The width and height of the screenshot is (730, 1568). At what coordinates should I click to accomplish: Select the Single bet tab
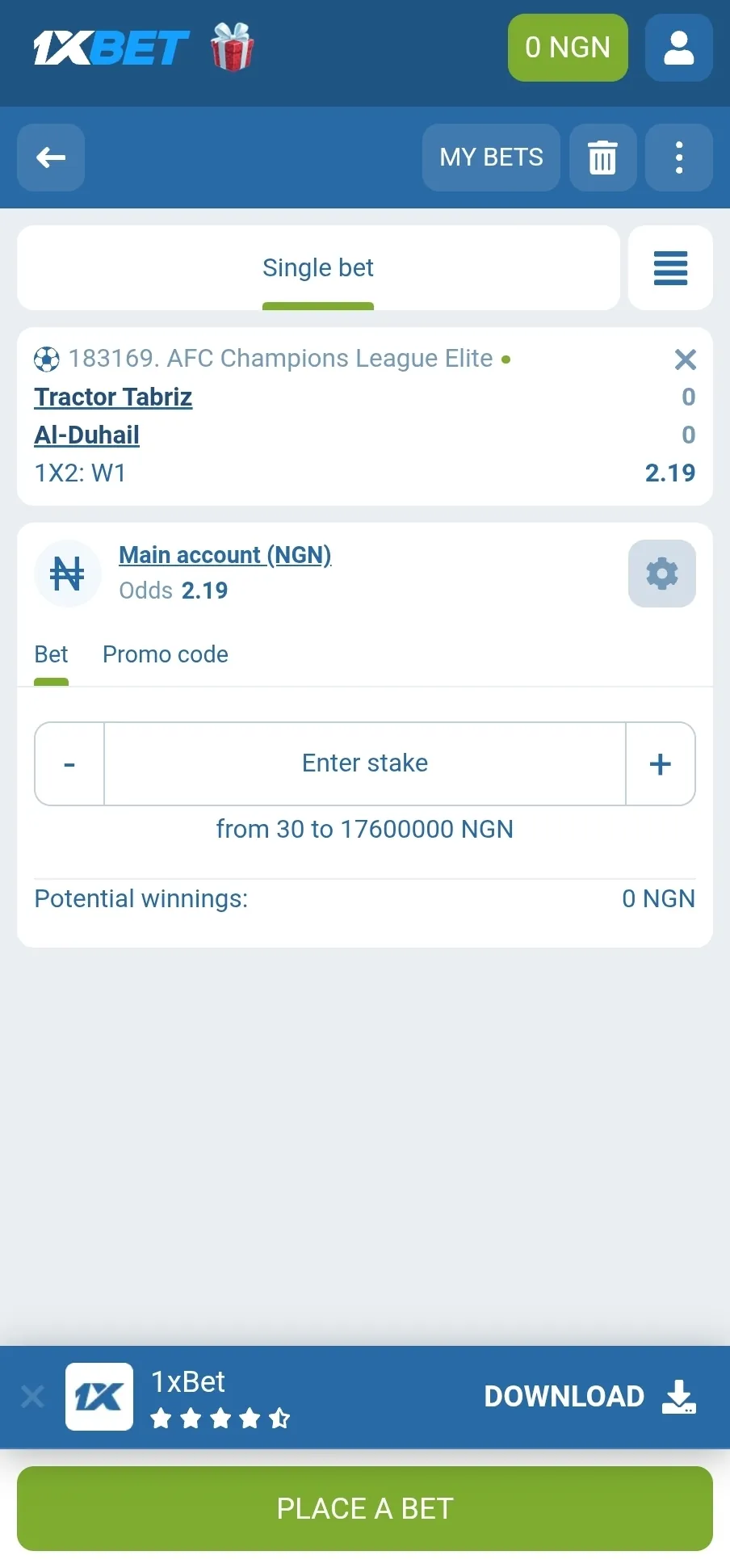318,268
